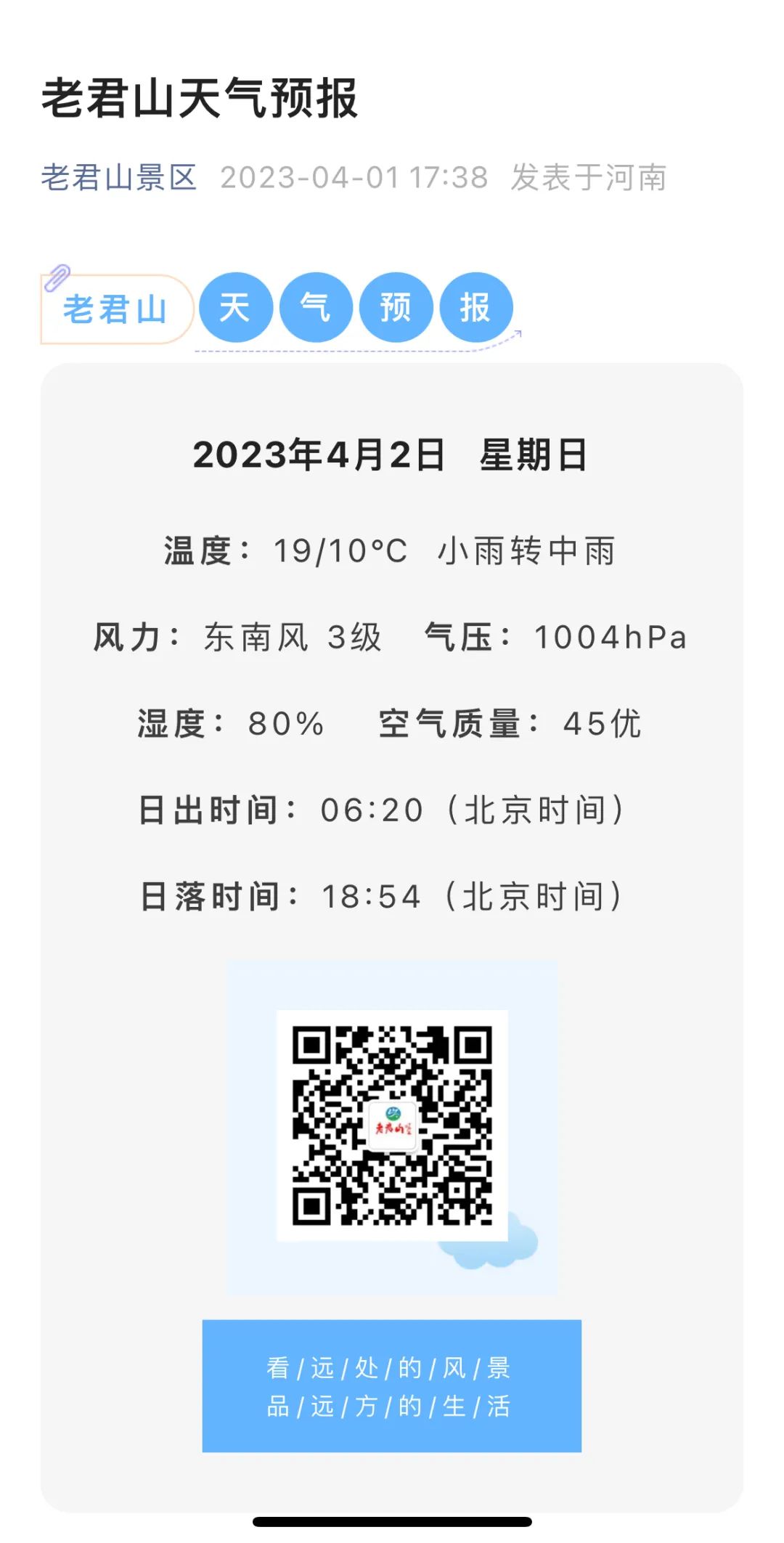Open the 老君山景区 account link
Viewport: 784px width, 1543px height.
click(119, 178)
